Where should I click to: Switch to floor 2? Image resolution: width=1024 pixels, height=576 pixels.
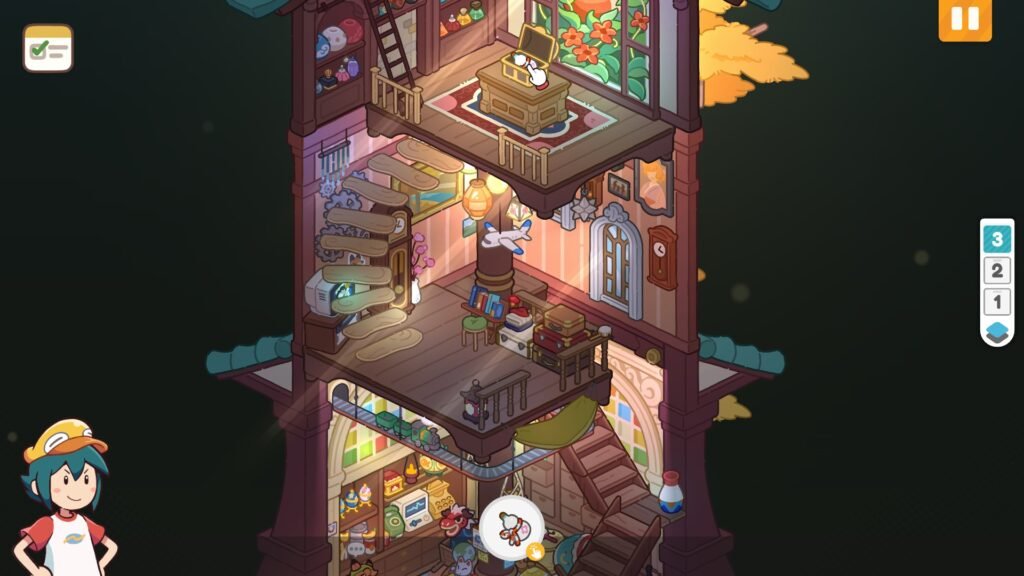(x=996, y=270)
